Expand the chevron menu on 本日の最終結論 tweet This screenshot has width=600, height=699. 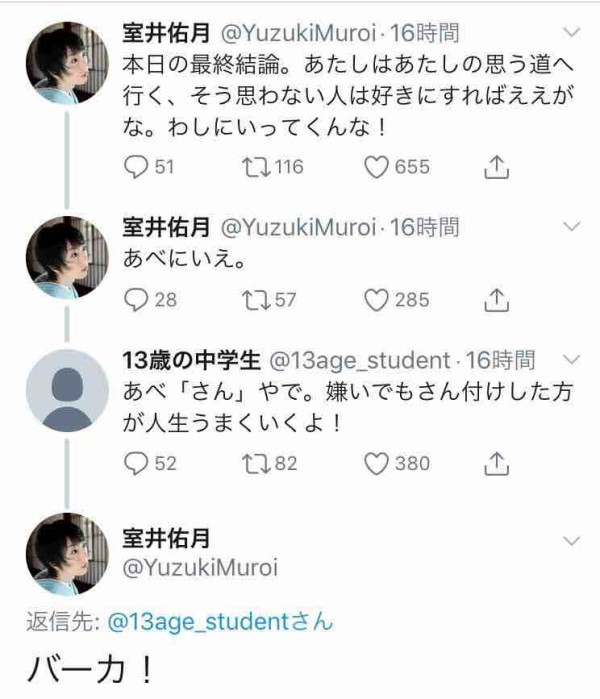[572, 32]
